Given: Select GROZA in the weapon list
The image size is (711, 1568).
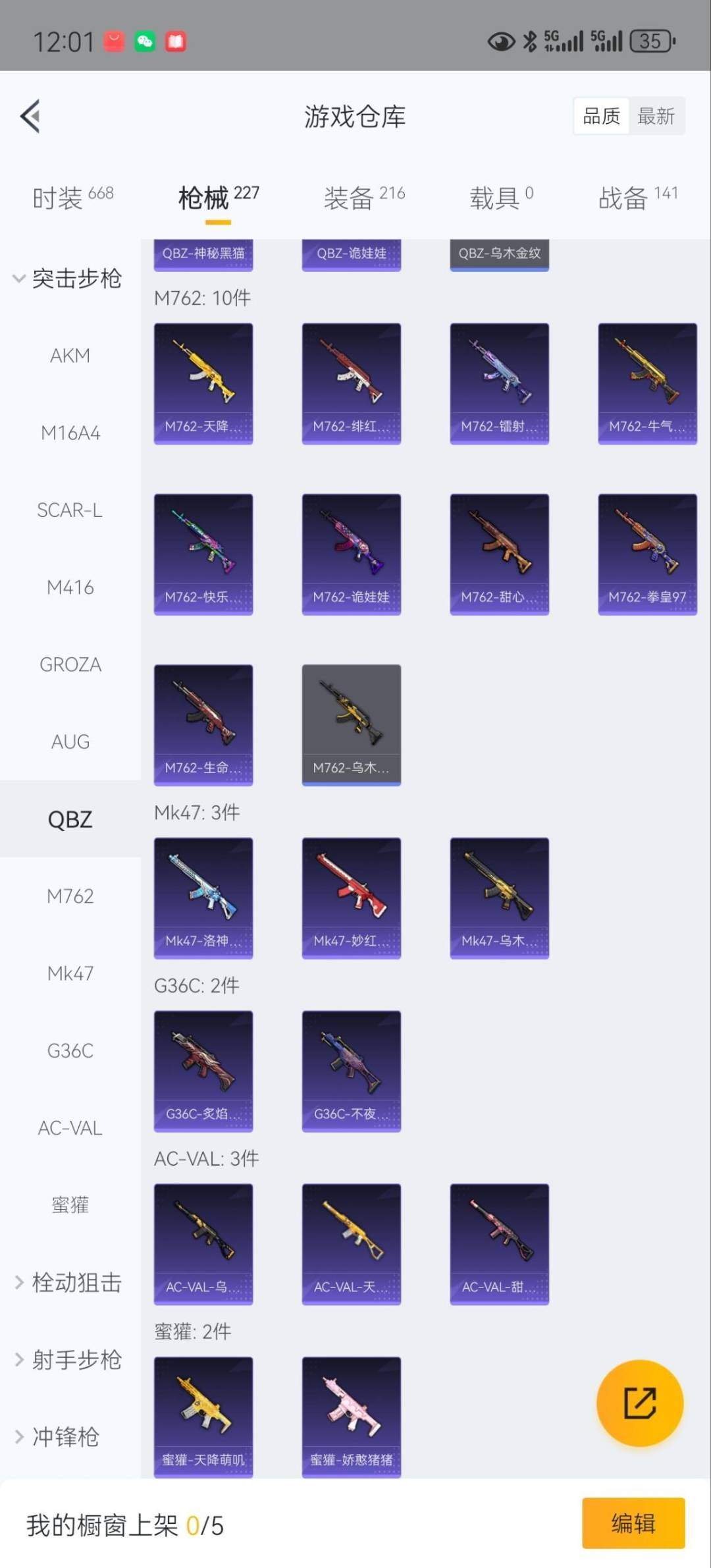Looking at the screenshot, I should click(x=70, y=664).
